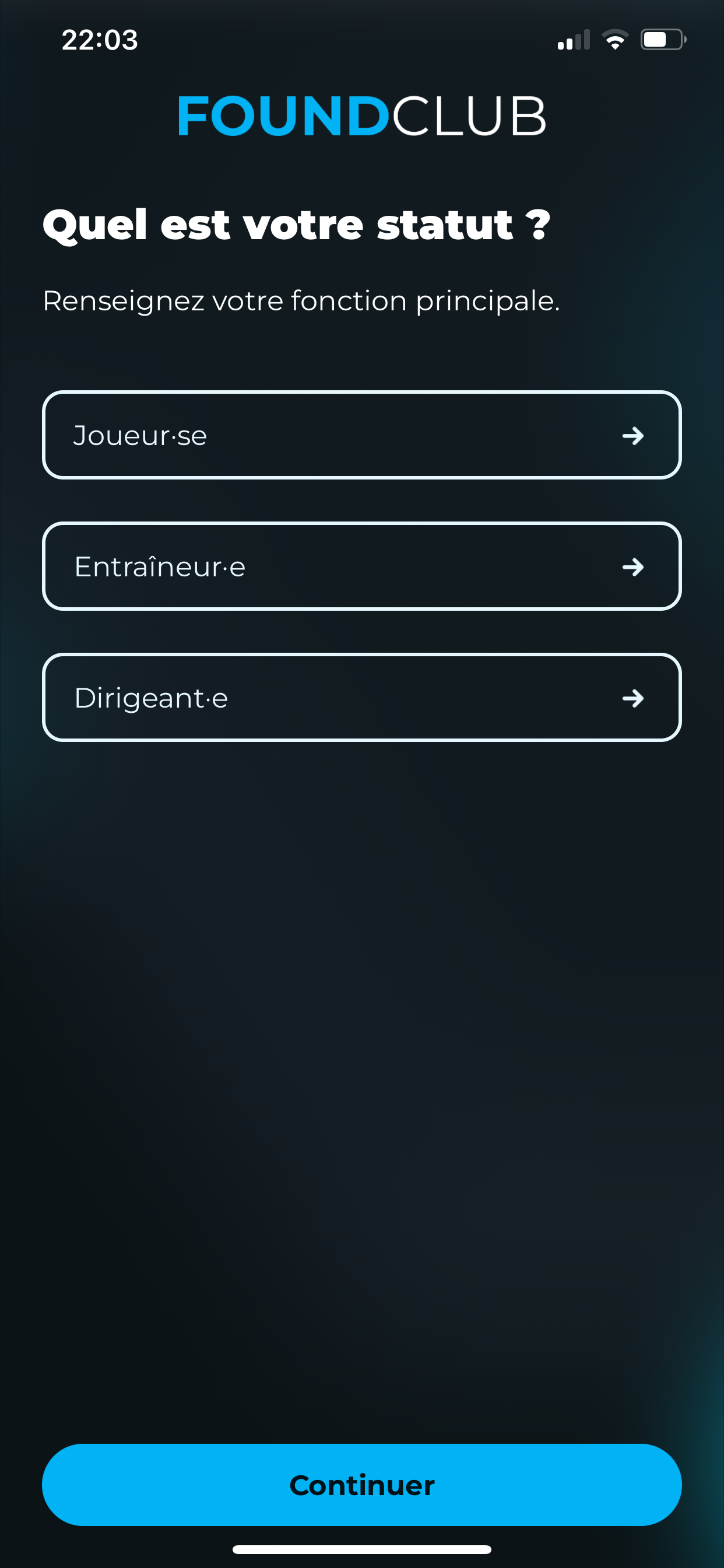
Task: Tap the subtitle about fonction principale
Action: pos(301,300)
